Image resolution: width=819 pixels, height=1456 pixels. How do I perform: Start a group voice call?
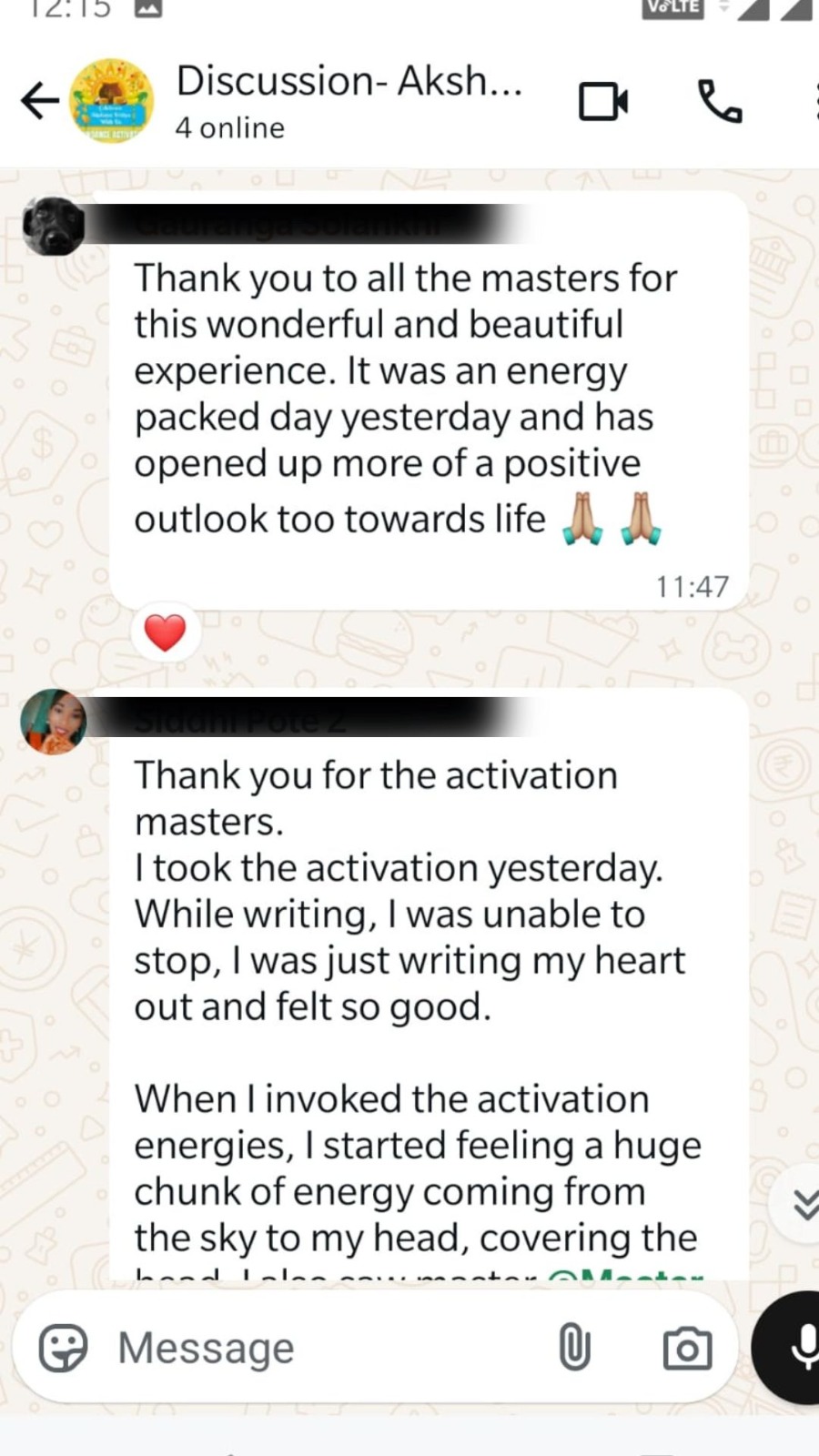720,101
